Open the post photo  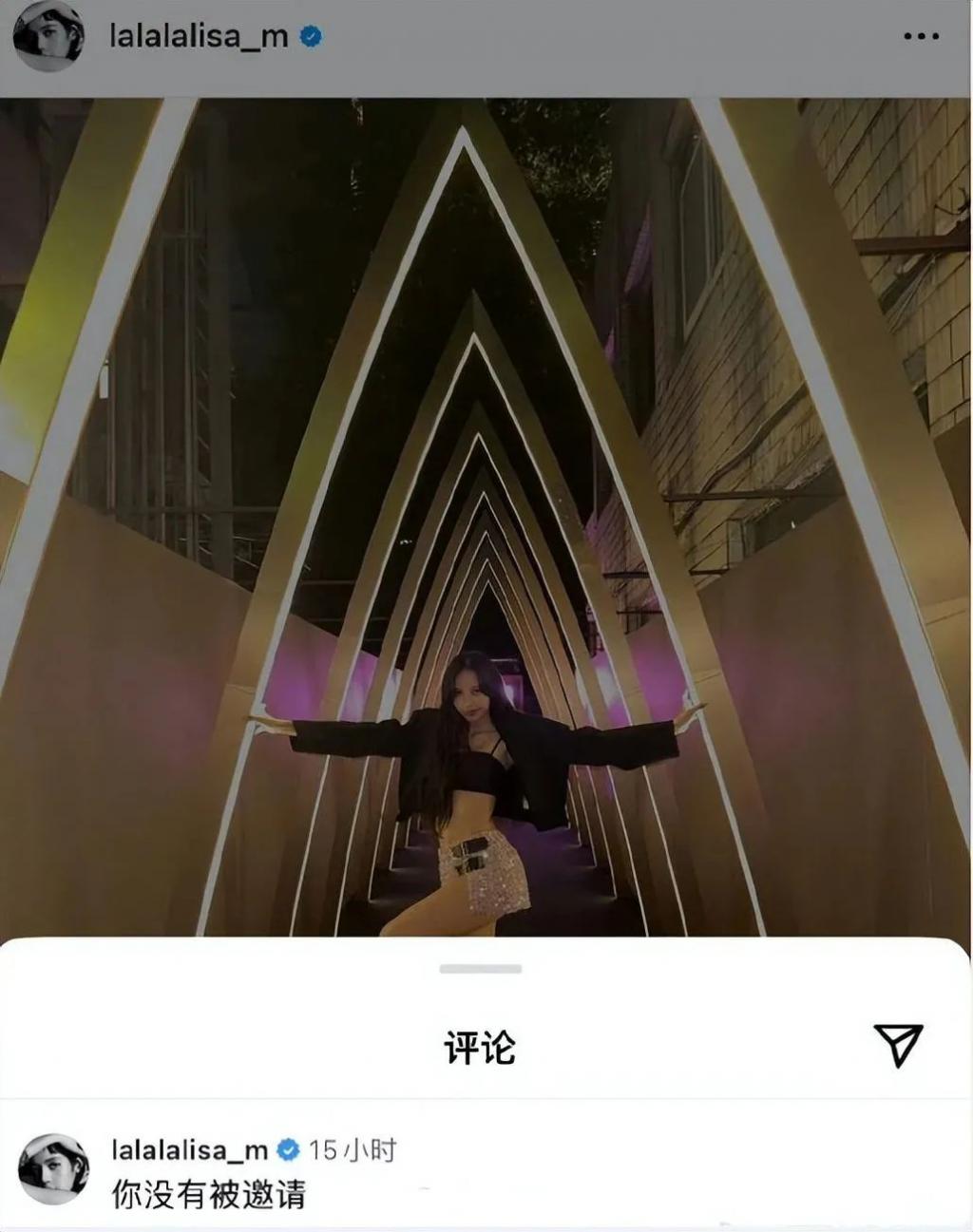pos(486,513)
